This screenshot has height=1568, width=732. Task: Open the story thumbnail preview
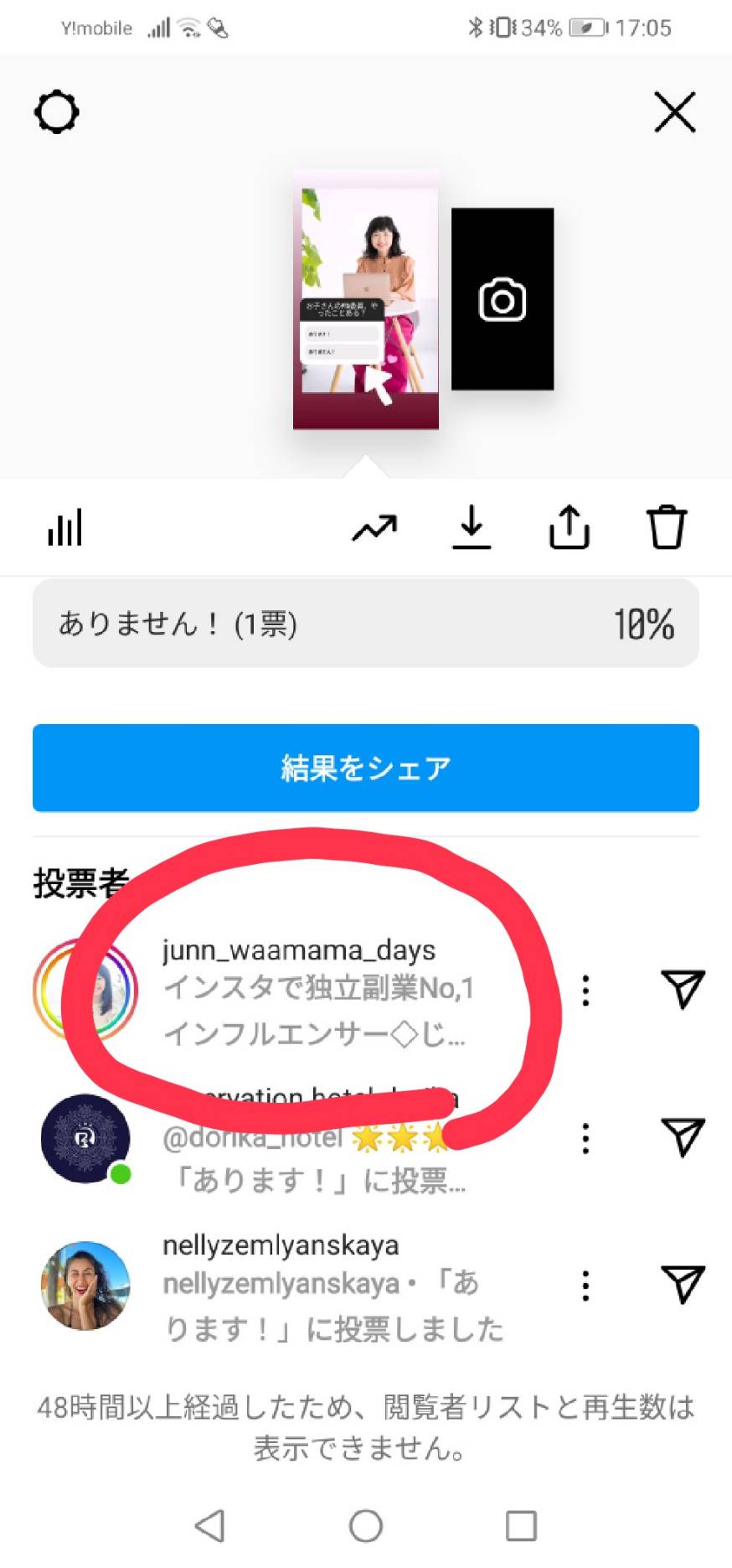pos(366,300)
